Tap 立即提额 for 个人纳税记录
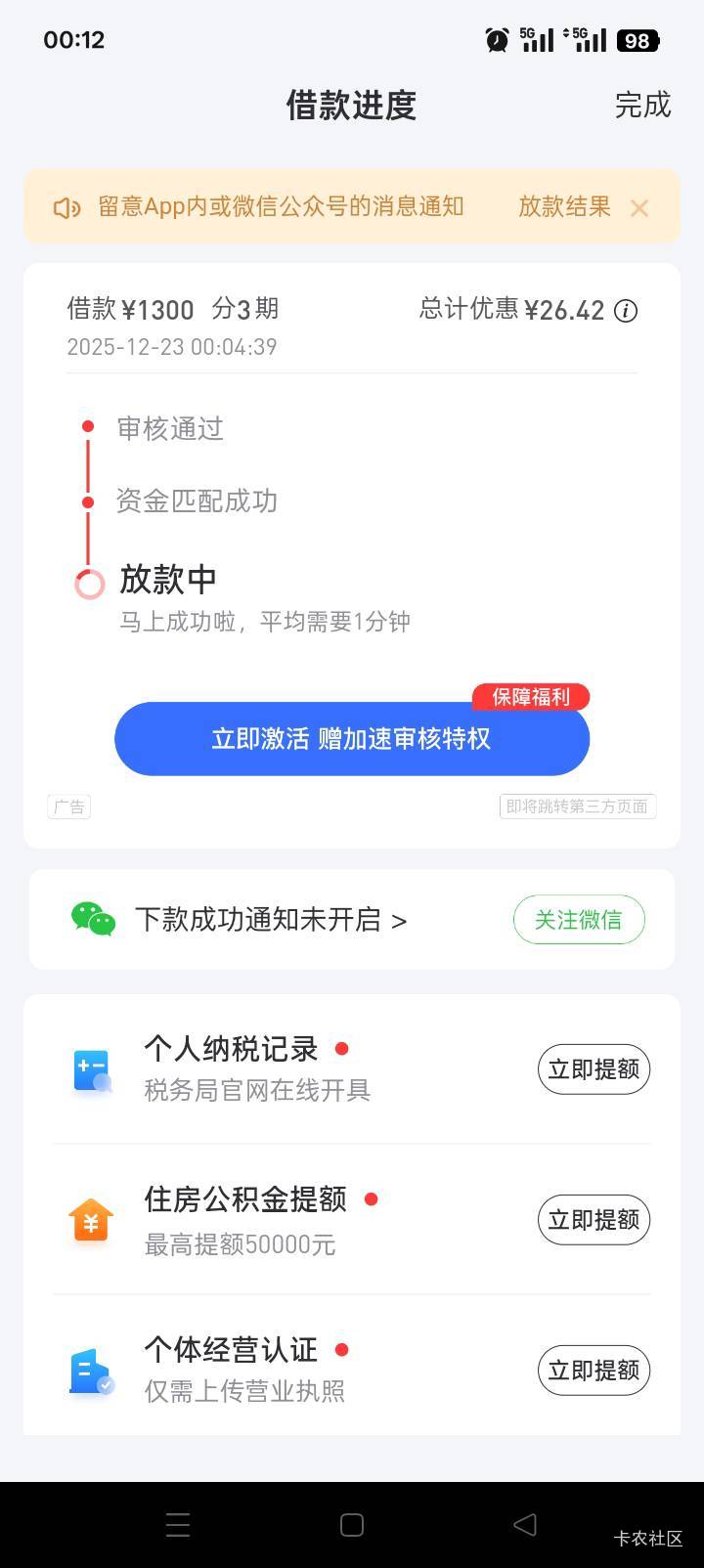704x1568 pixels. pyautogui.click(x=594, y=1069)
